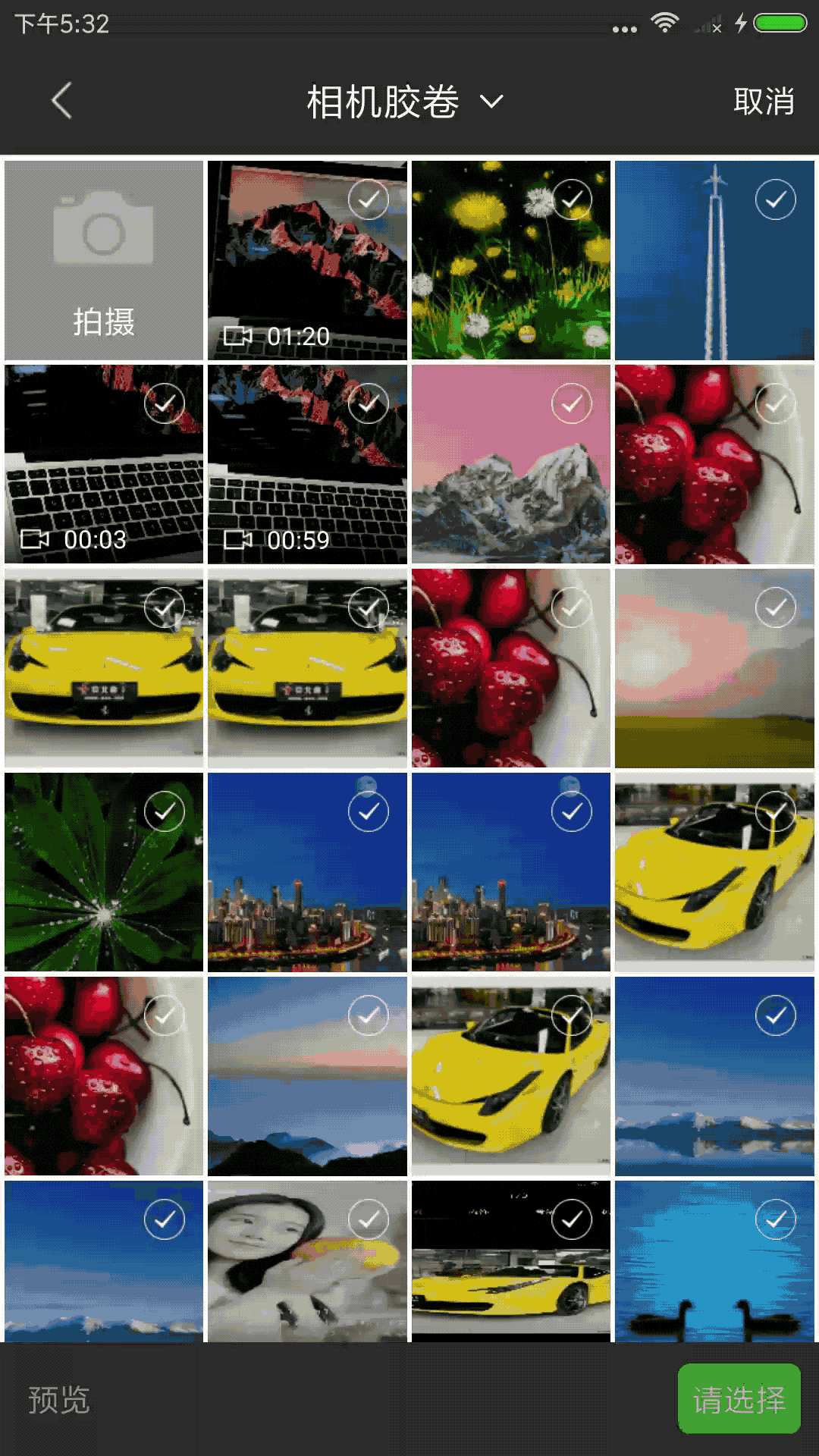Select the 00:59 video checkbox
The width and height of the screenshot is (819, 1456).
(x=369, y=403)
